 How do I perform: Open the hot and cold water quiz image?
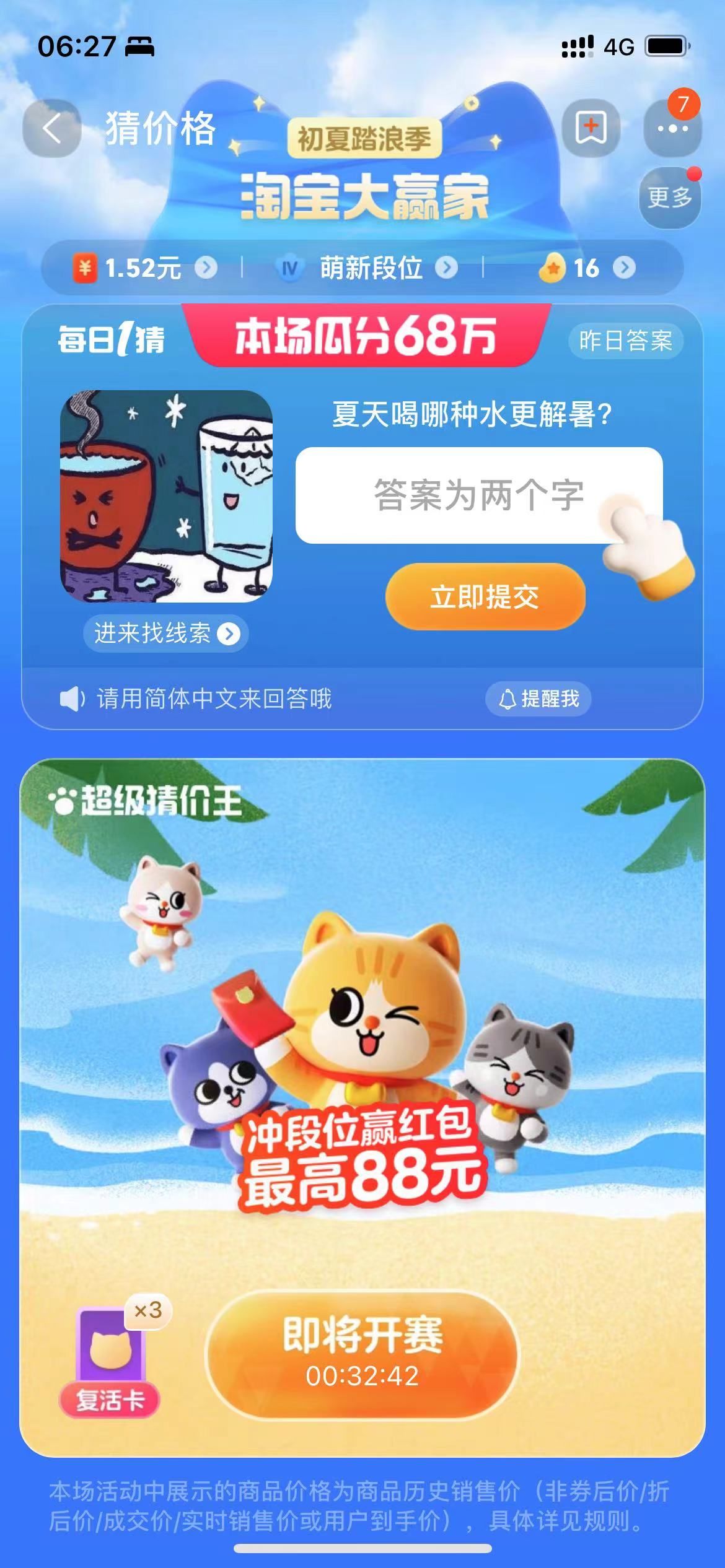coord(166,495)
